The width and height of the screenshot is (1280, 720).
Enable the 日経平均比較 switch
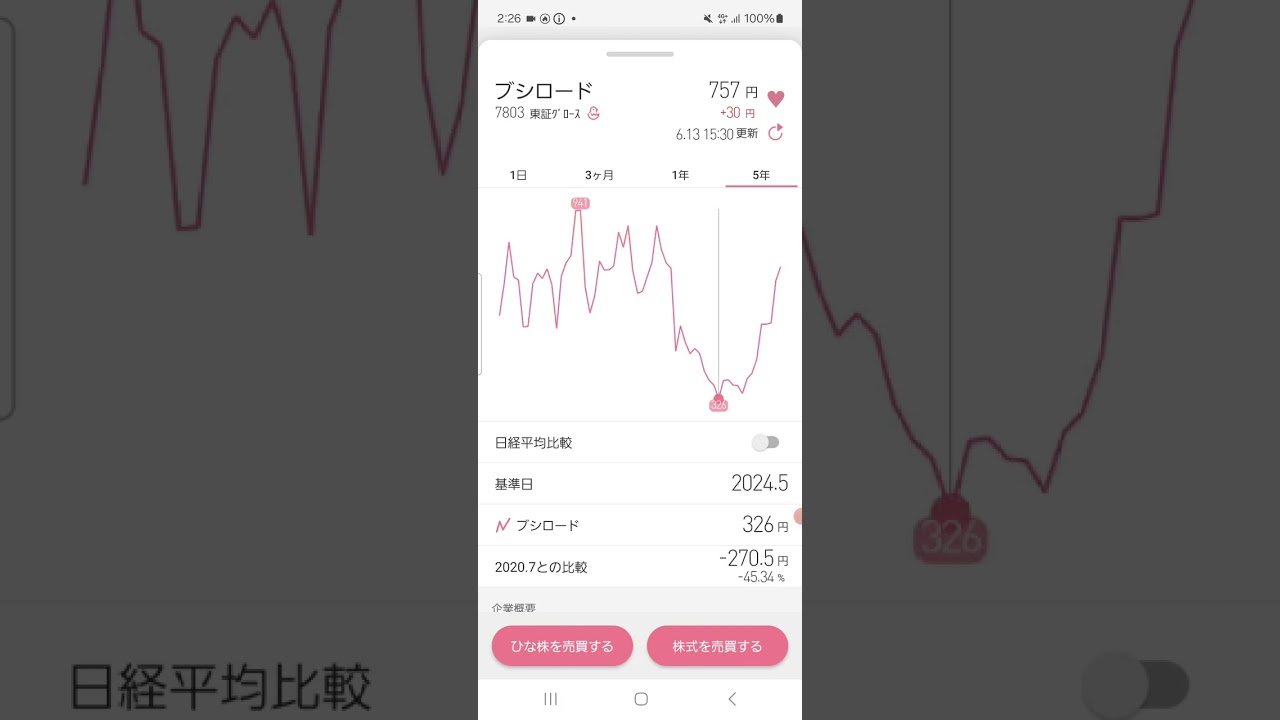coord(766,442)
